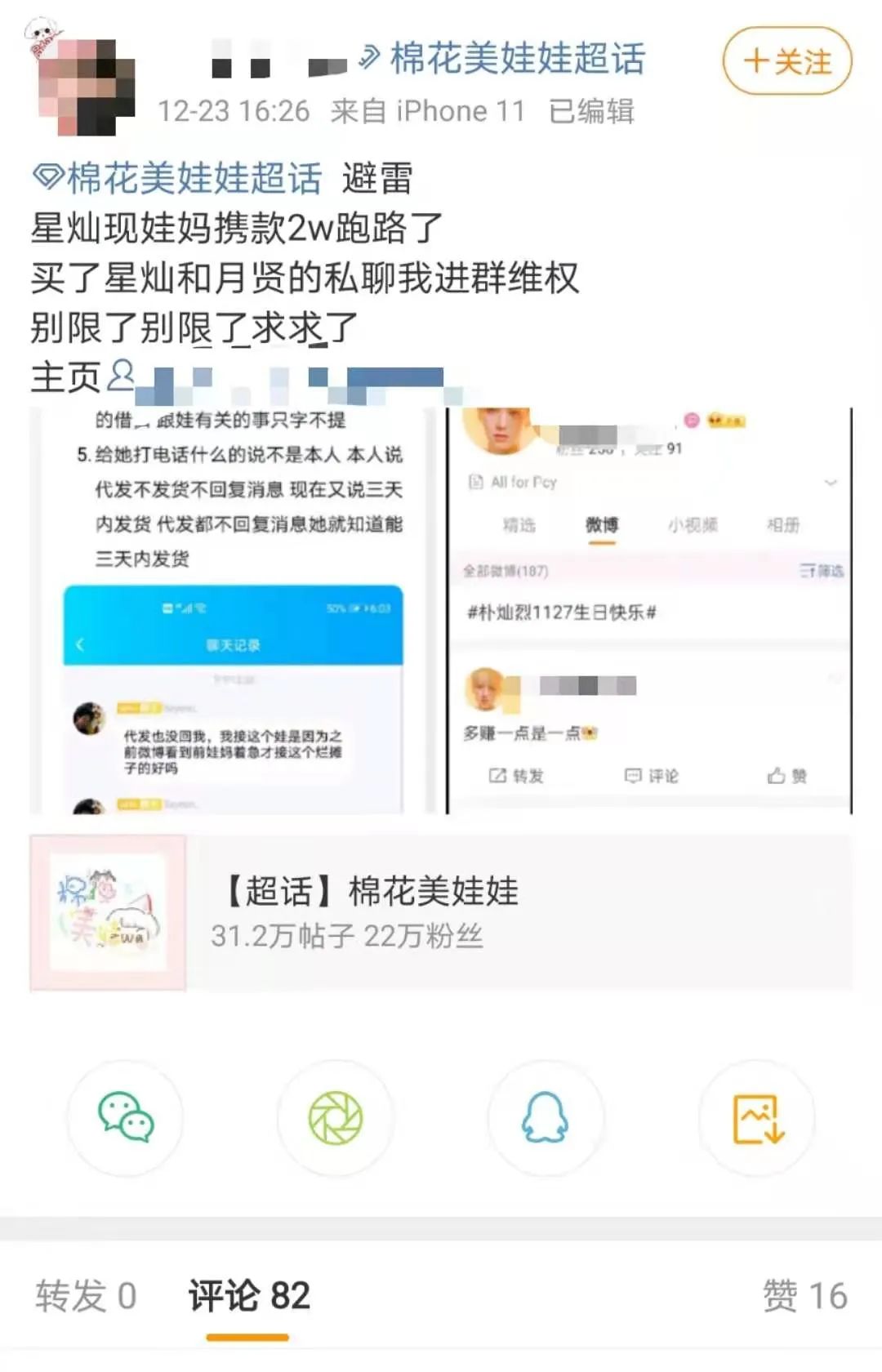Switch to the 评论 82 tab

pyautogui.click(x=248, y=1296)
